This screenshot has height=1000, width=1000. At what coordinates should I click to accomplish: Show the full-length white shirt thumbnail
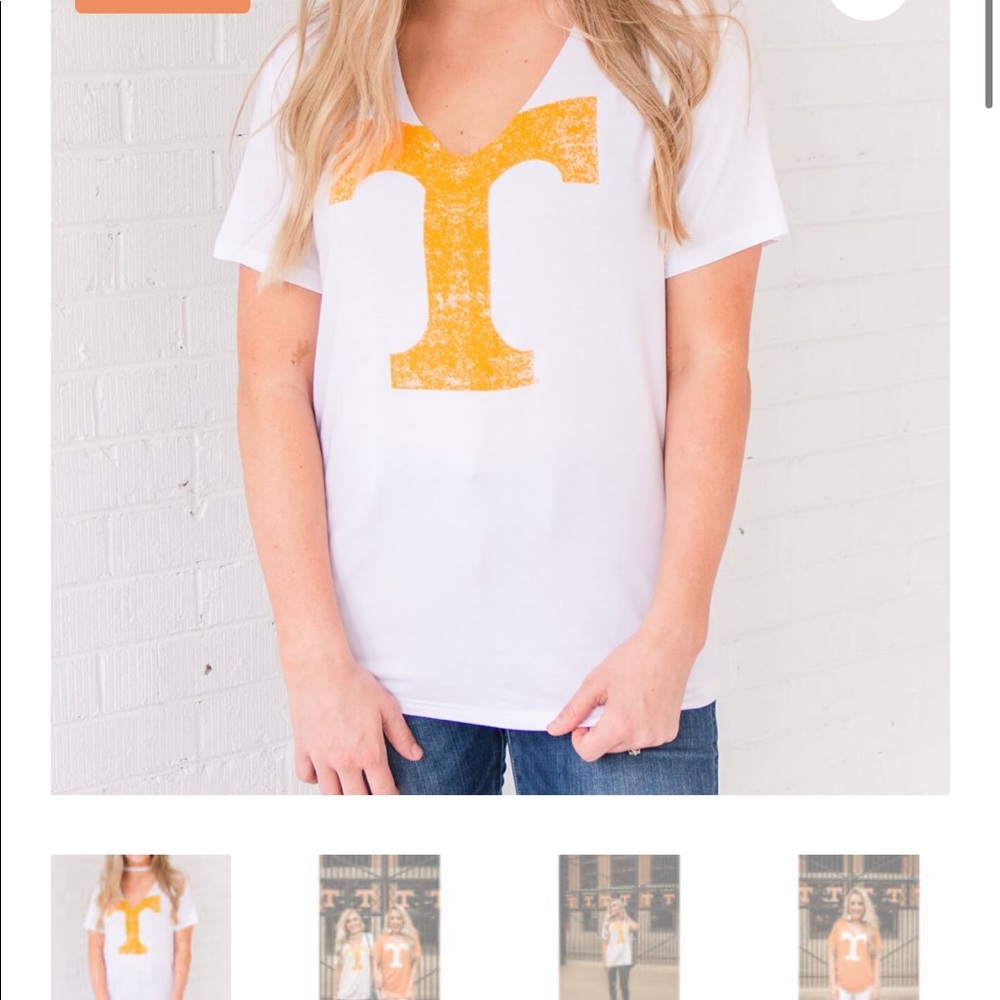tap(619, 926)
